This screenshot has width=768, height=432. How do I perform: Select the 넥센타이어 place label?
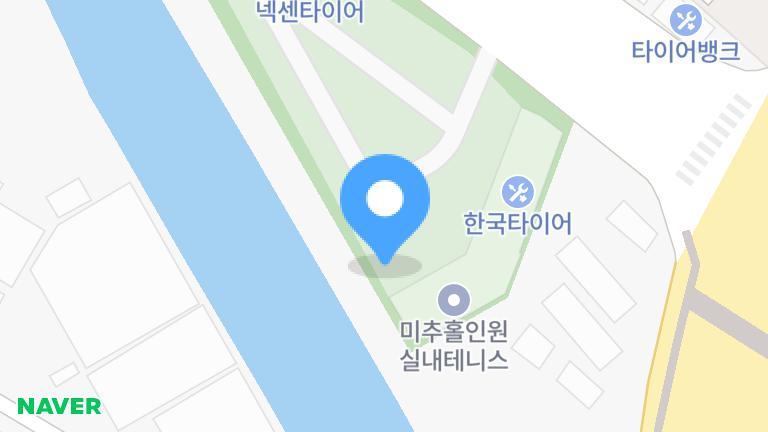coord(310,12)
